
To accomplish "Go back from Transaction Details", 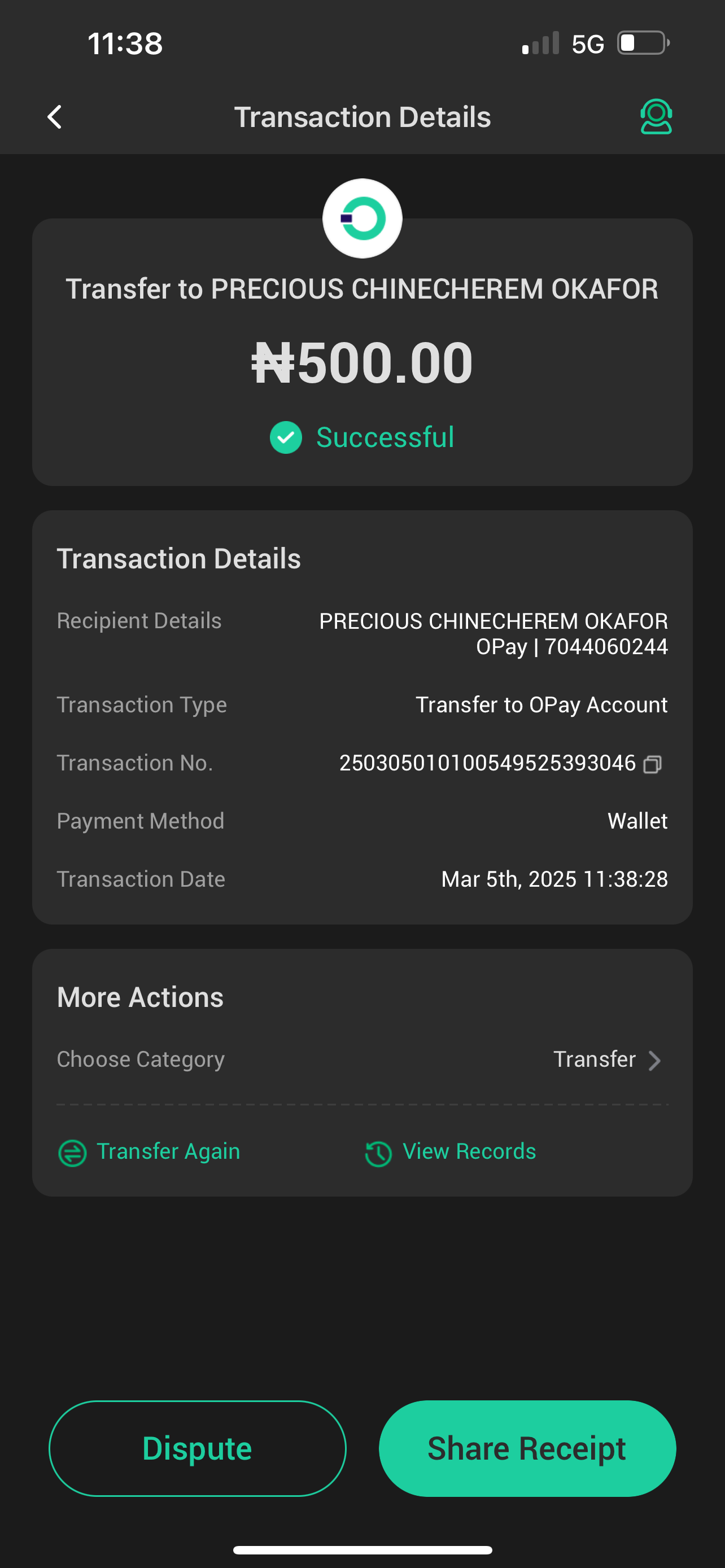I will [x=55, y=117].
